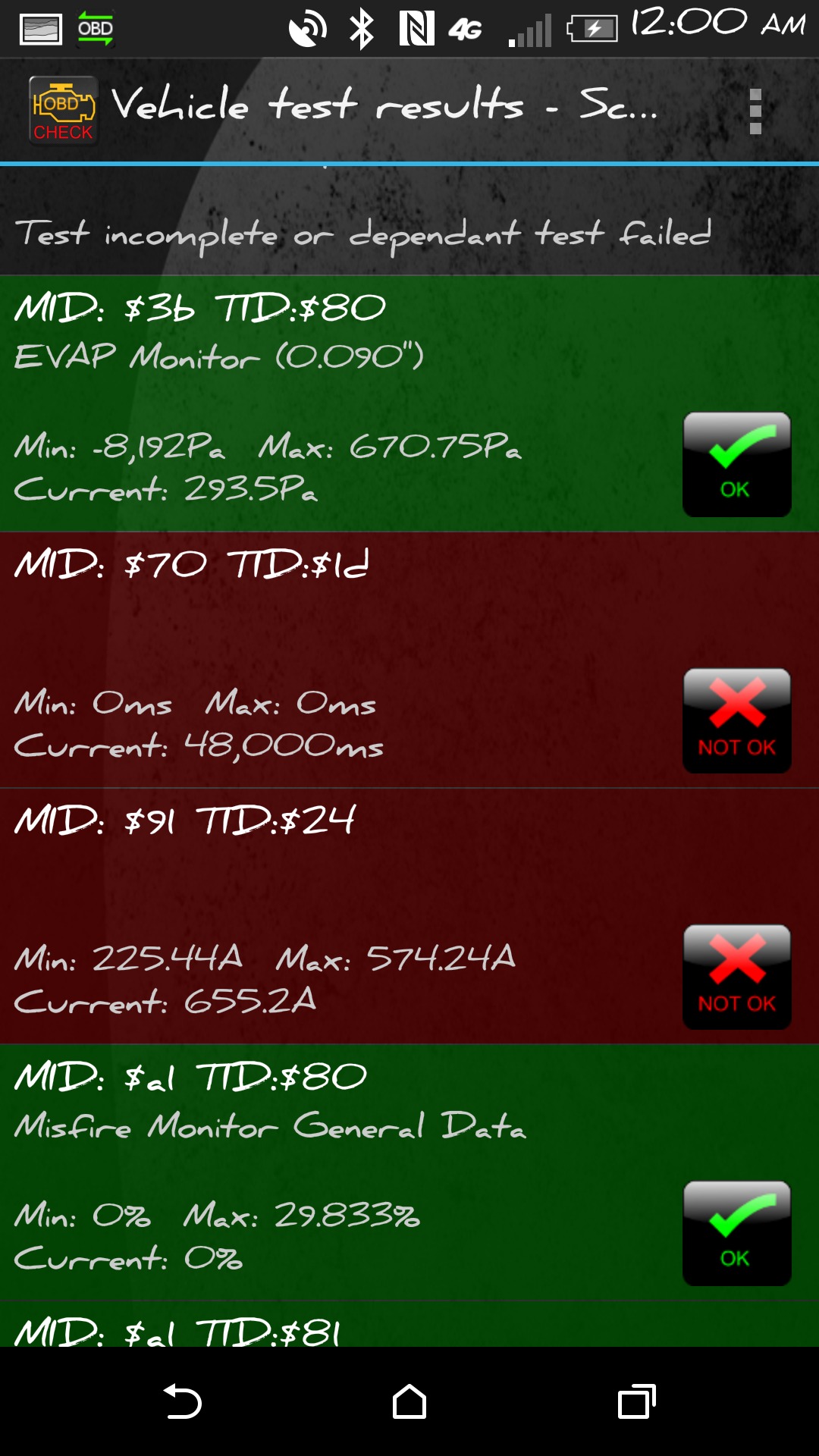Select test result MID $a1 TID $81

point(341,1327)
